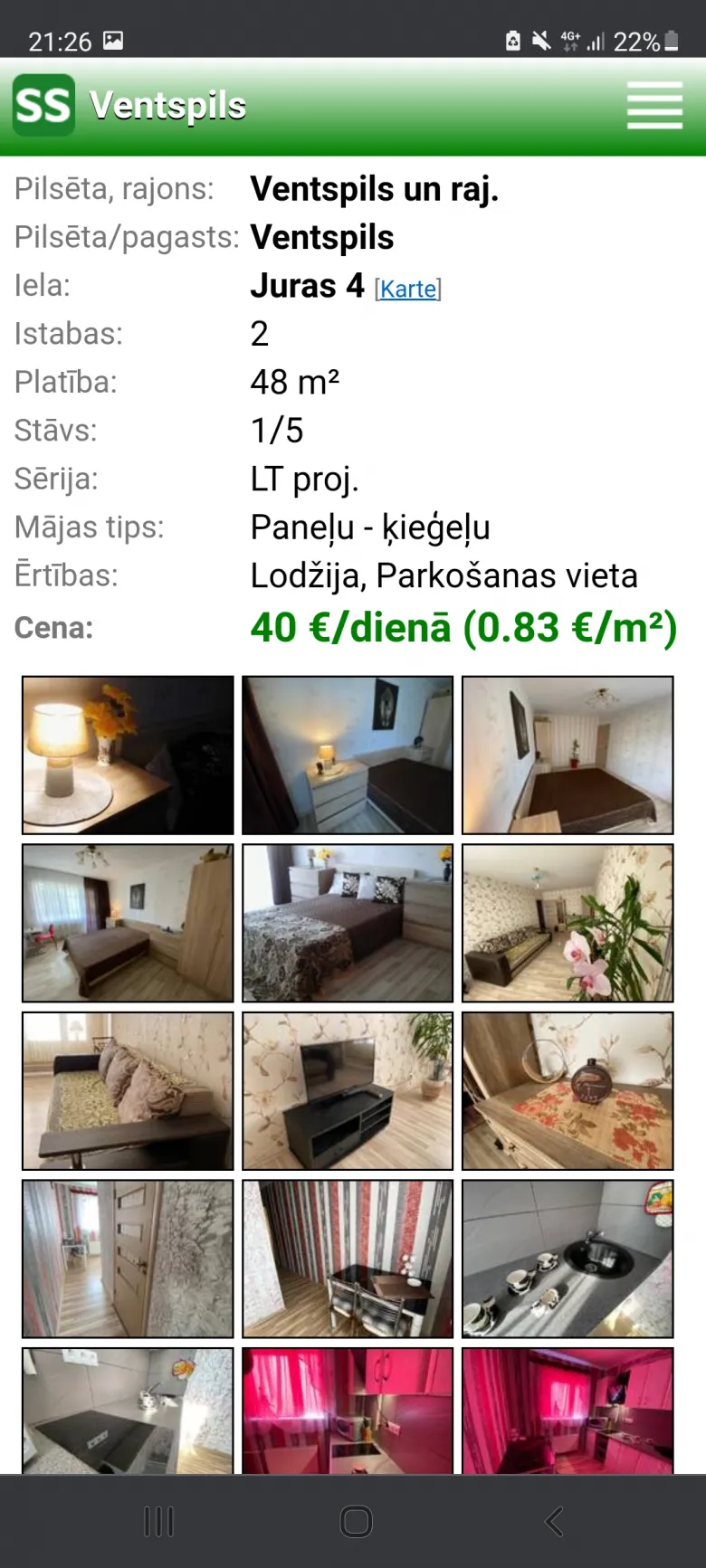Open the dining table with chairs photo
Image resolution: width=706 pixels, height=1568 pixels.
coord(348,1259)
